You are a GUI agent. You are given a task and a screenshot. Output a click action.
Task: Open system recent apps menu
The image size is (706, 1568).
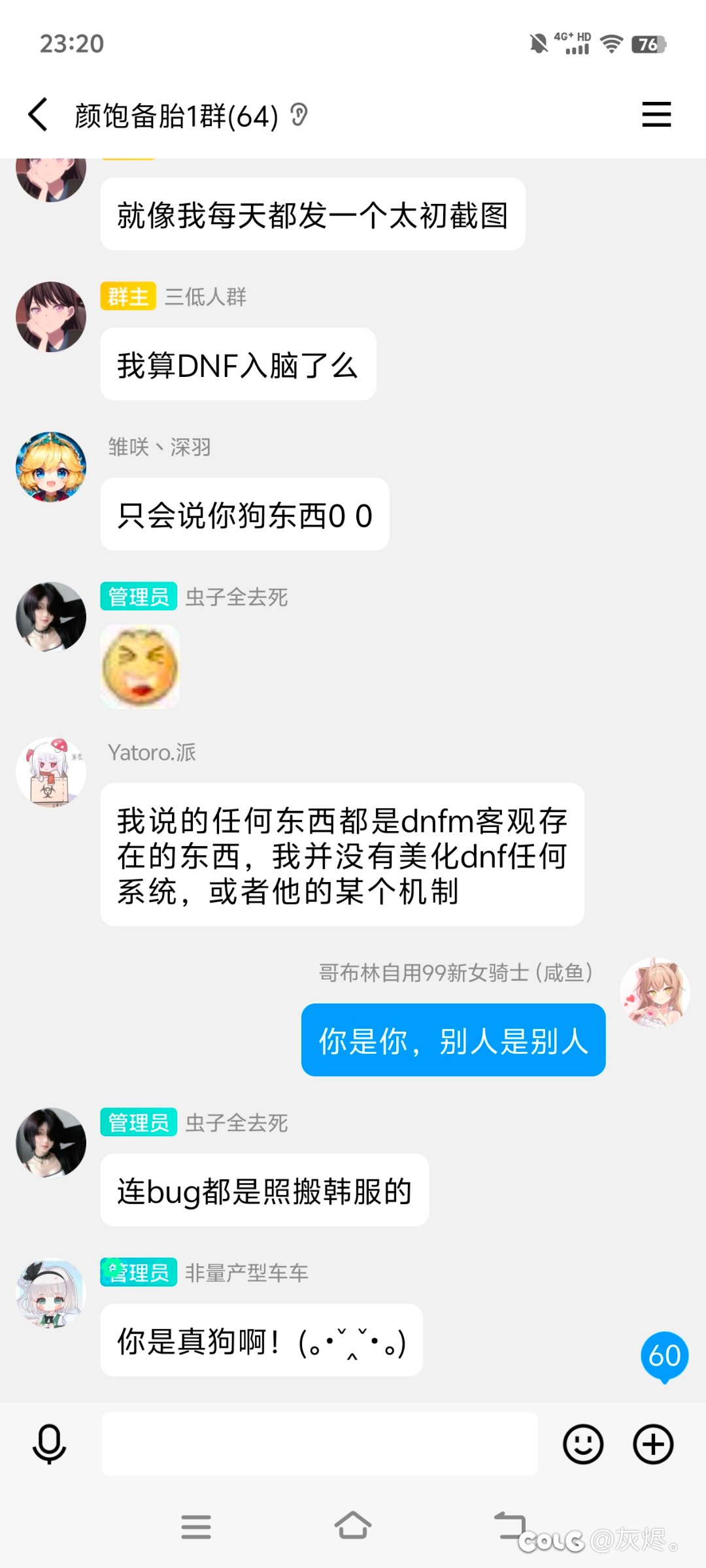coord(196,1527)
